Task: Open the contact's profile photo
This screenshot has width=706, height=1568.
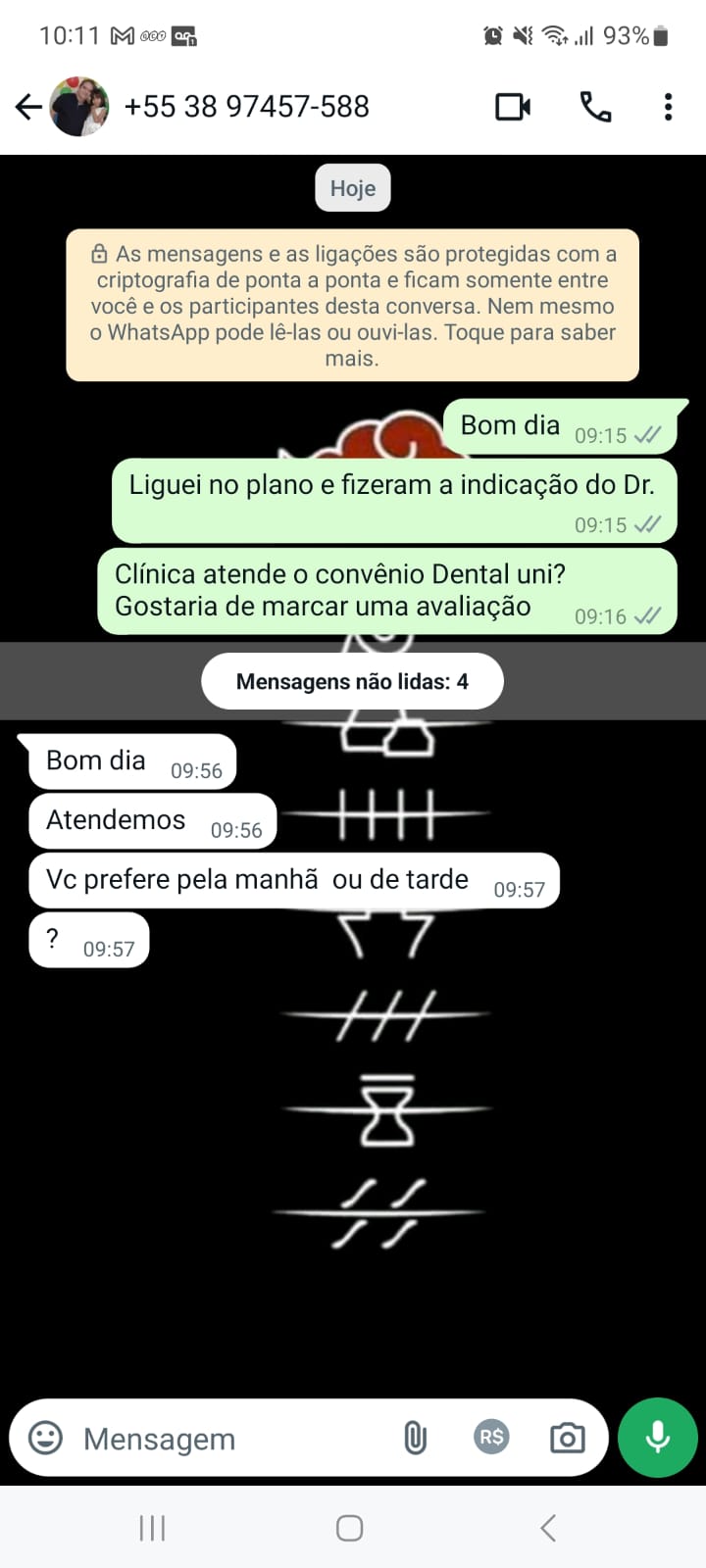Action: [x=79, y=107]
